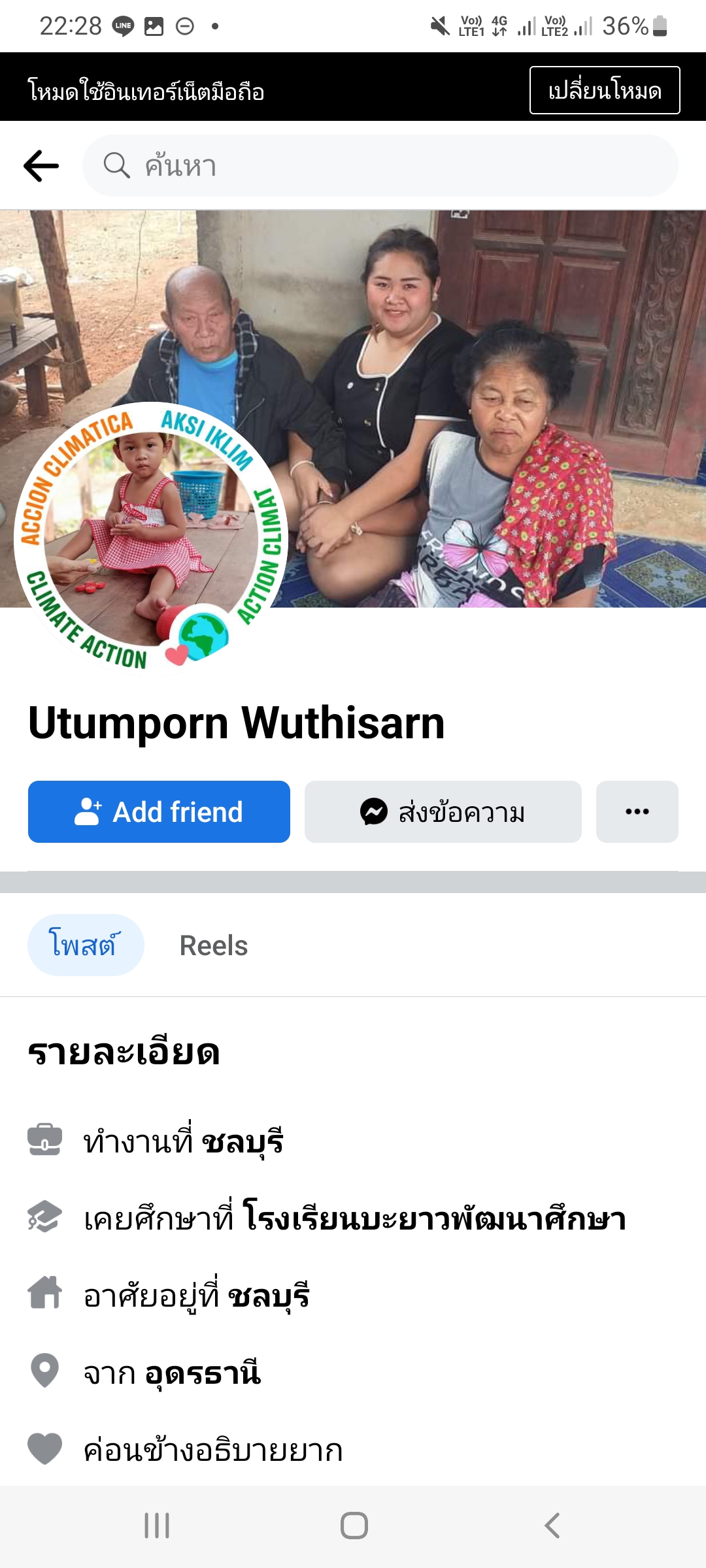The image size is (706, 1568).
Task: Open the three-dot more options menu
Action: click(x=637, y=811)
